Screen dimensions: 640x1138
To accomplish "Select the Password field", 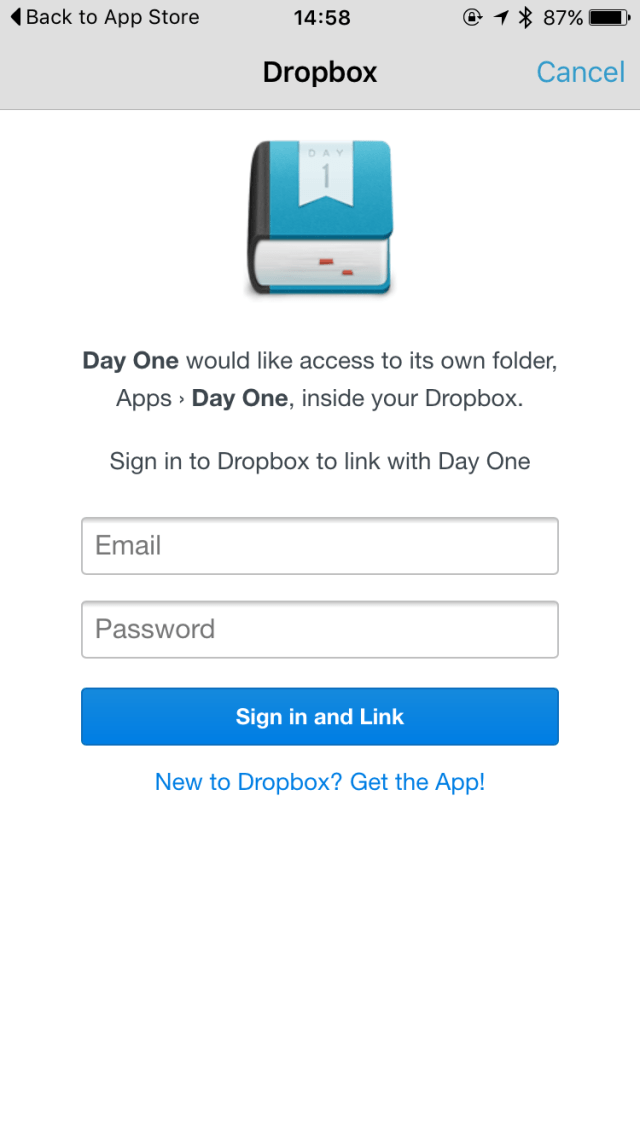I will pyautogui.click(x=320, y=629).
